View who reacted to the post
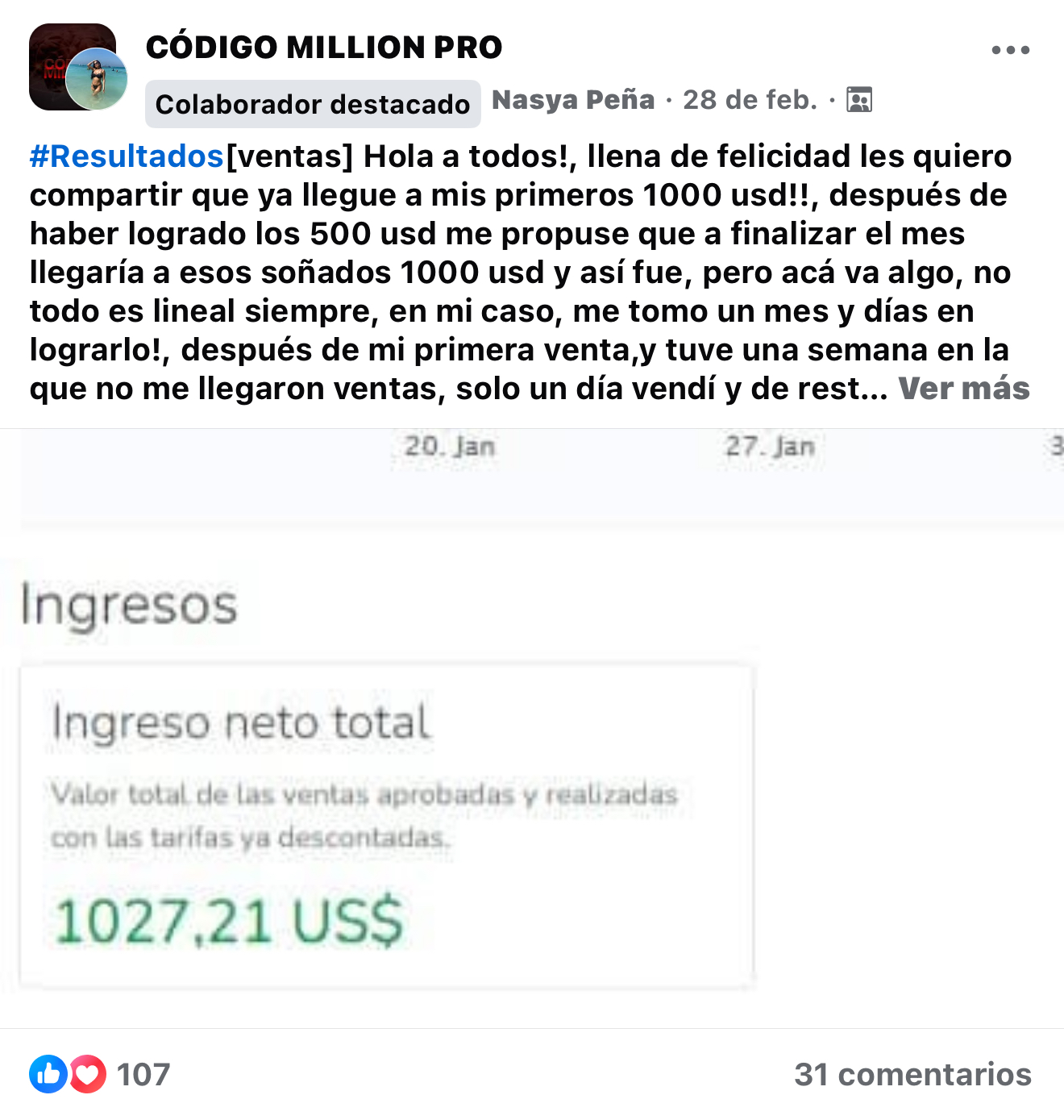1064x1120 pixels. (101, 1074)
